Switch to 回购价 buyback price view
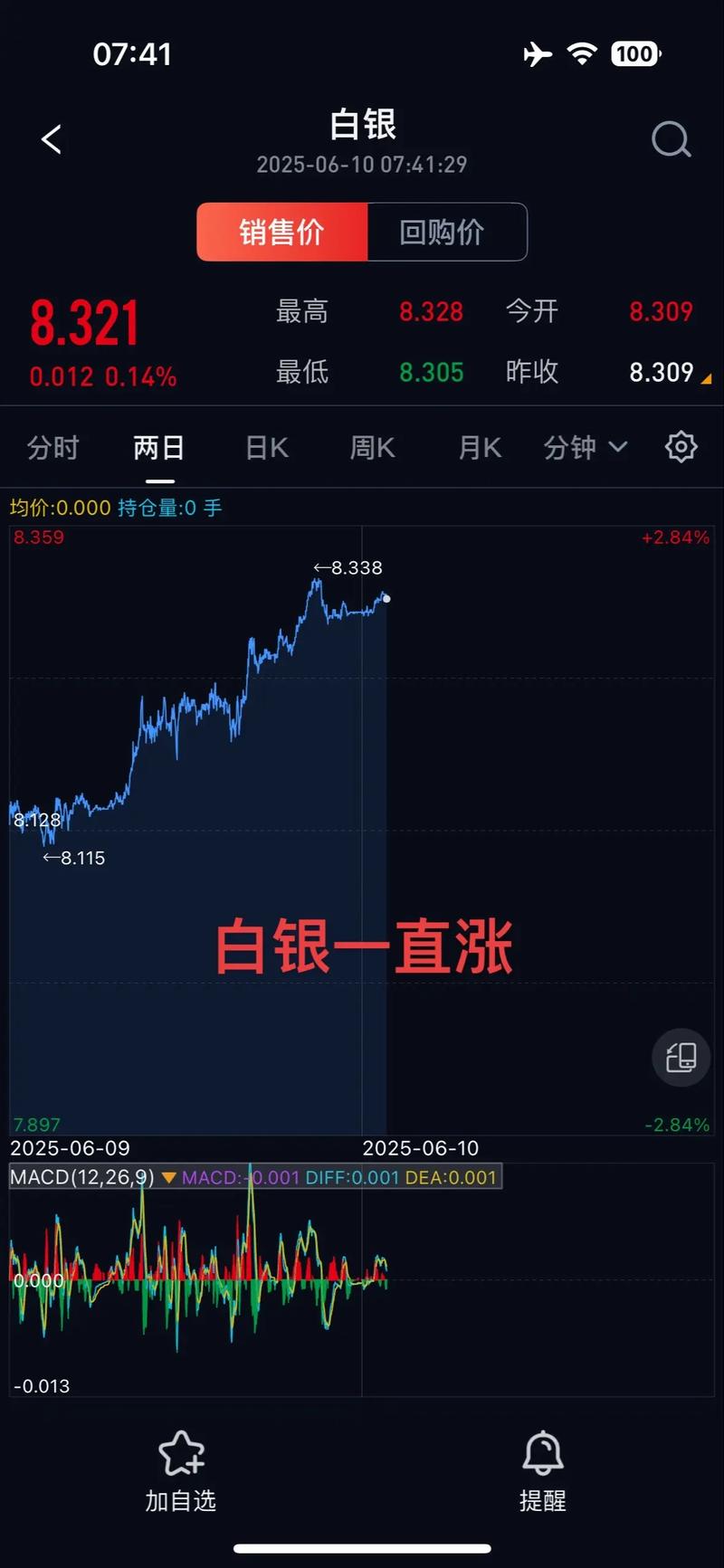 [x=446, y=232]
